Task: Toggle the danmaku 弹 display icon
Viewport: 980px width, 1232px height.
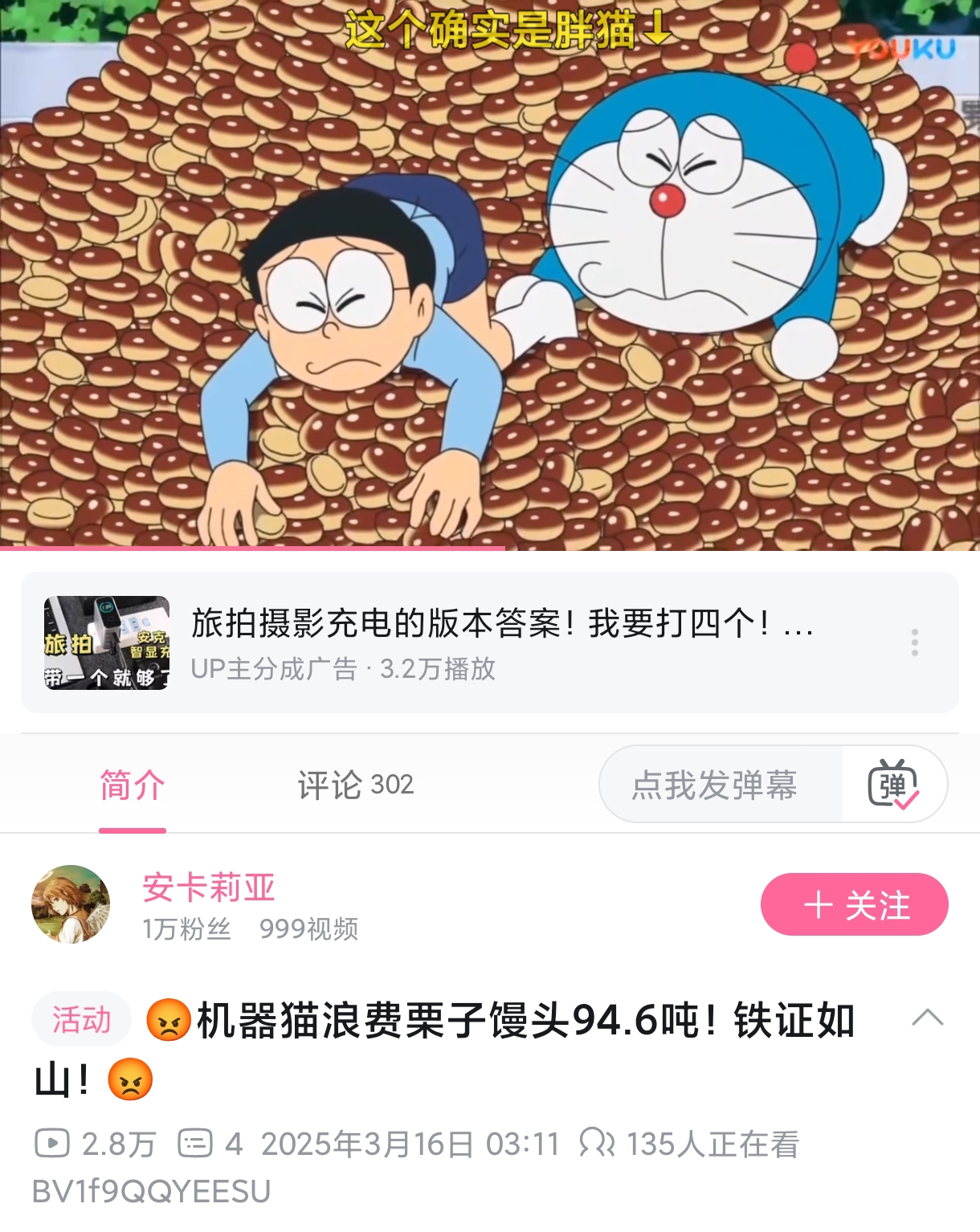Action: (x=893, y=785)
